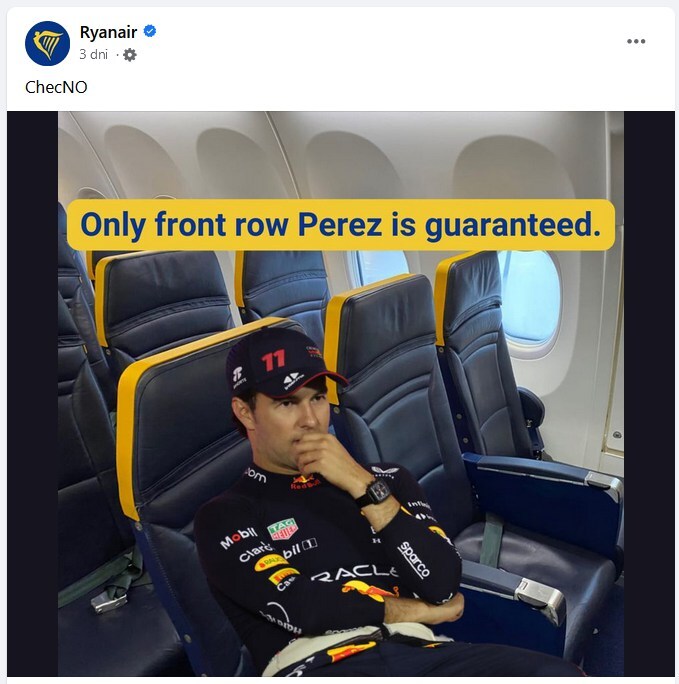Open Ryanair's profile picture
679x684 pixels.
47,43
